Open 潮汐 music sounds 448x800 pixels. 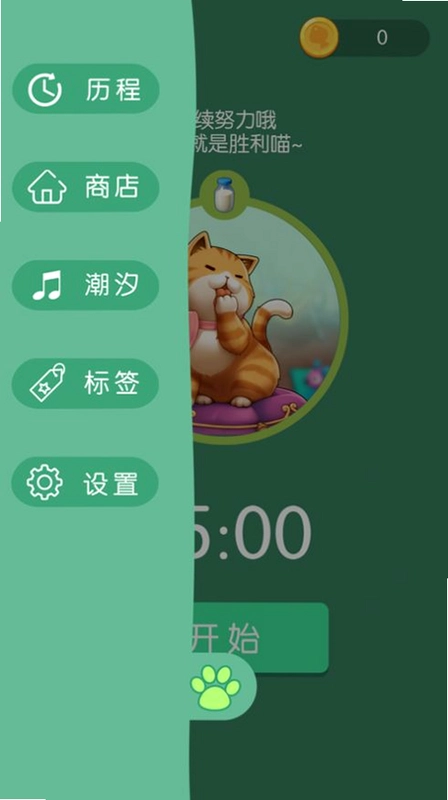pyautogui.click(x=86, y=285)
